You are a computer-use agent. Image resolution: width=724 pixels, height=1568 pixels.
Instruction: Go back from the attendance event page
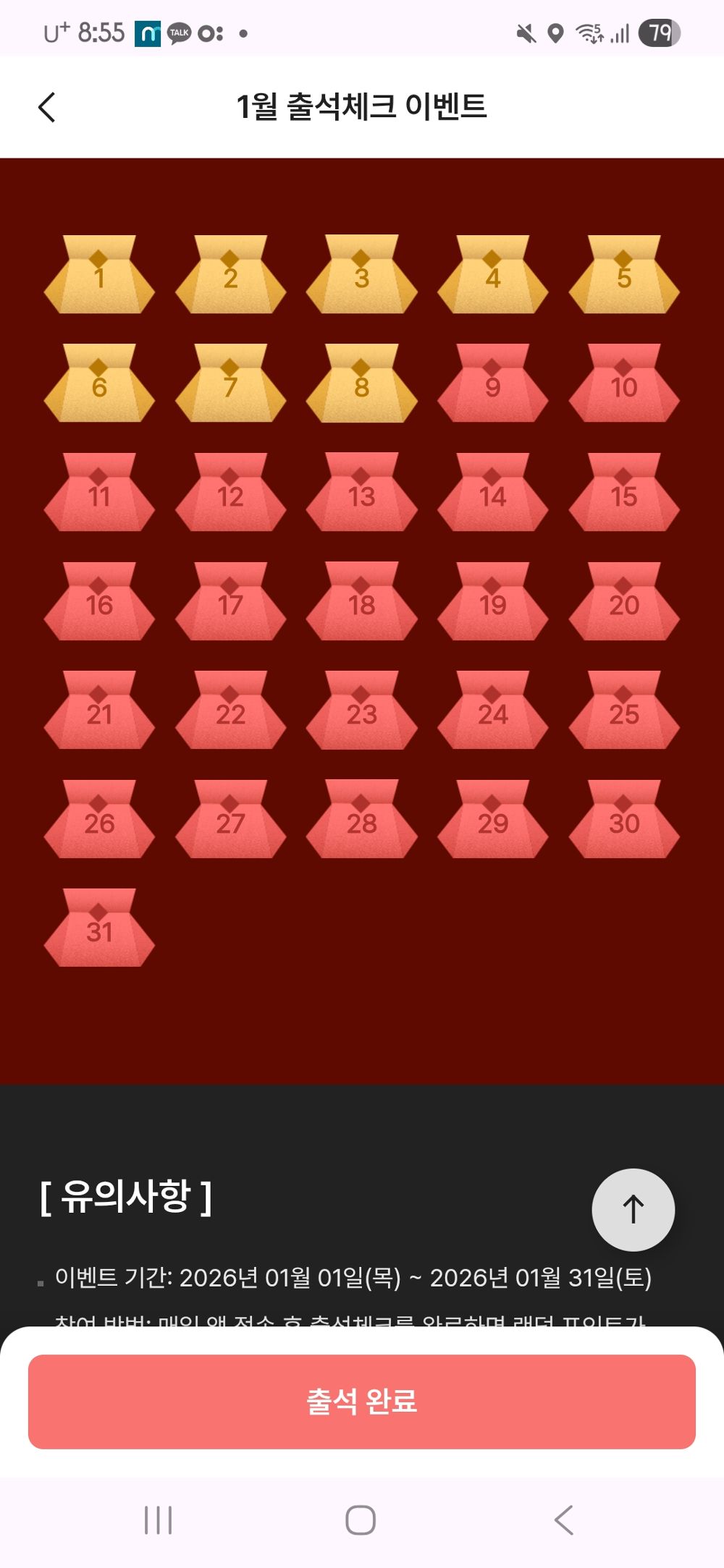coord(47,108)
